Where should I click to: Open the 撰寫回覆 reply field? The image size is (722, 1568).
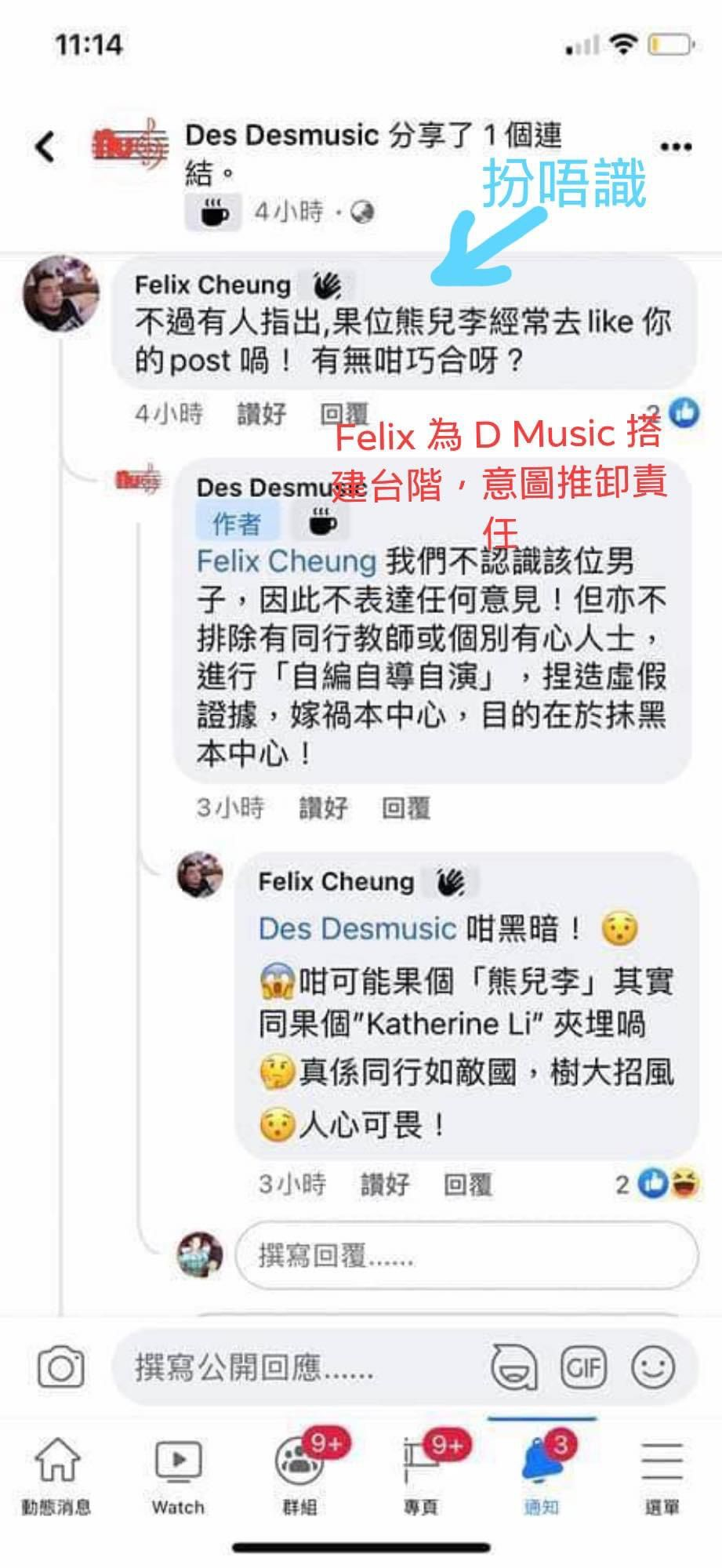pyautogui.click(x=466, y=1256)
